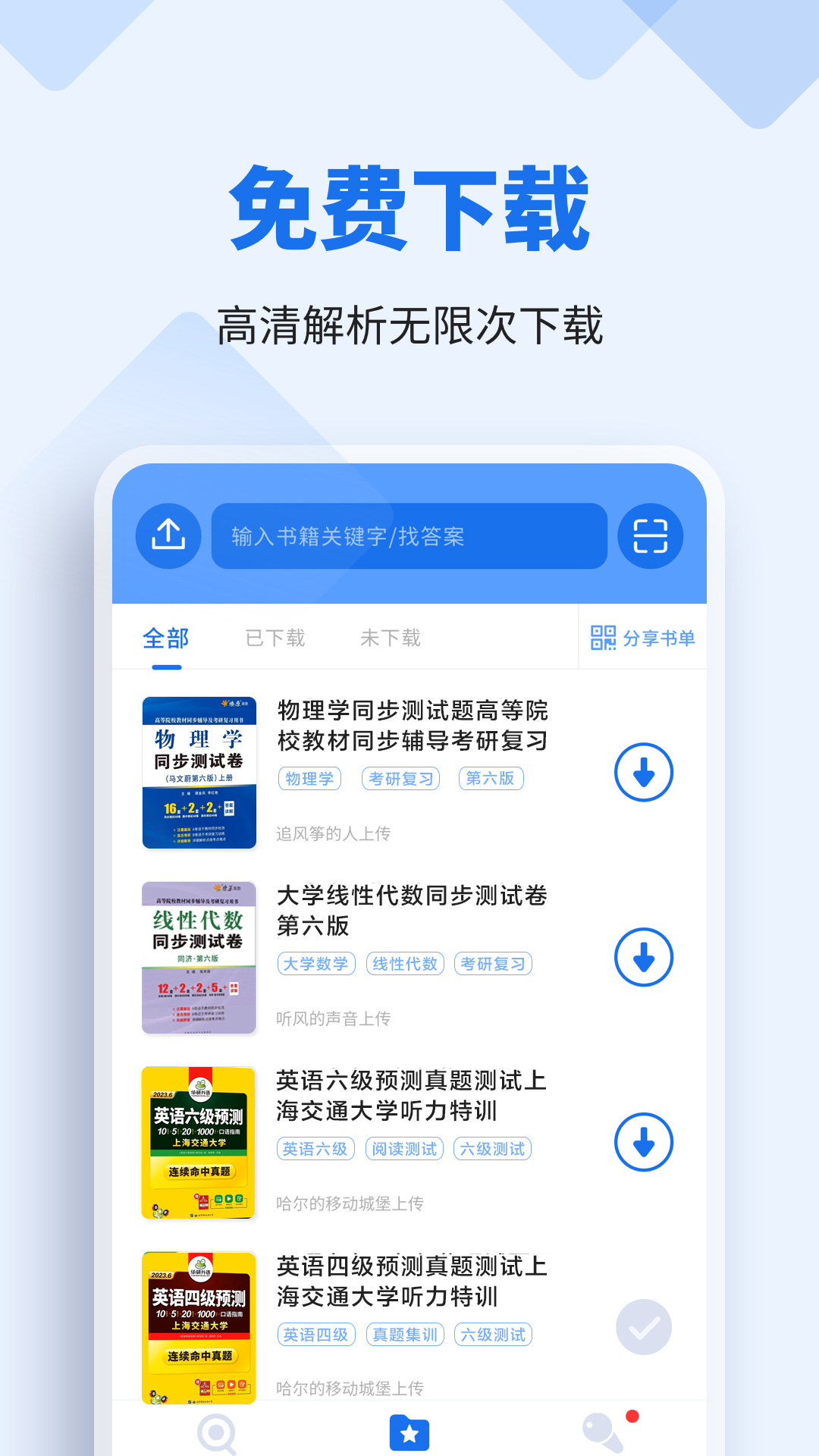Choose the 英语六级 tag filter

coord(315,1148)
